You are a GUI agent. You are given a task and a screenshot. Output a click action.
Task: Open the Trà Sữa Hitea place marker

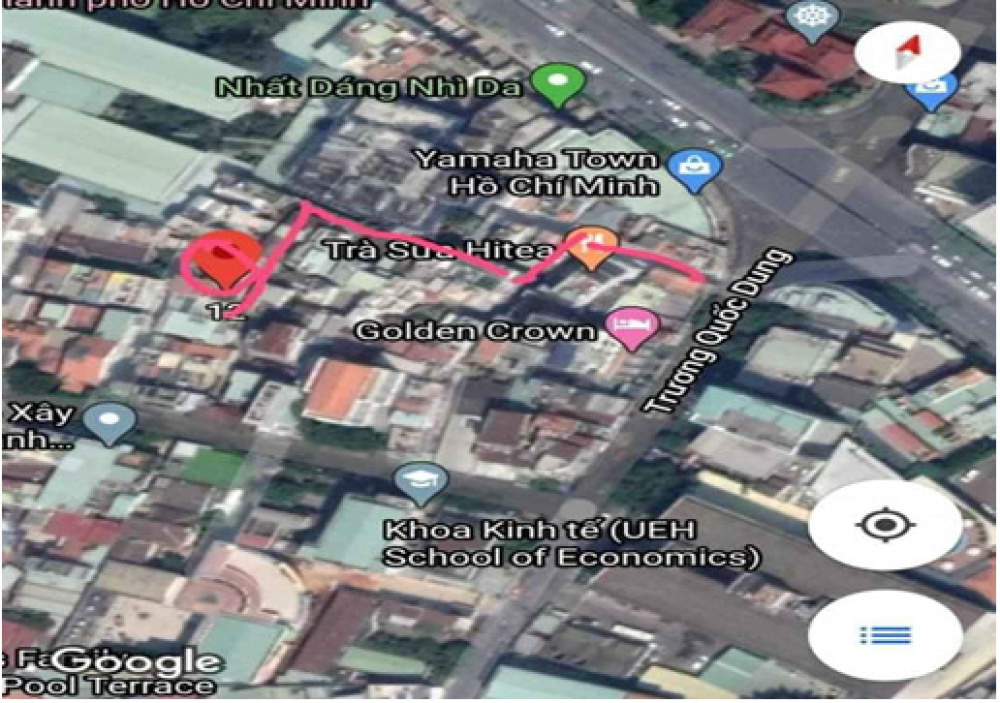point(591,248)
